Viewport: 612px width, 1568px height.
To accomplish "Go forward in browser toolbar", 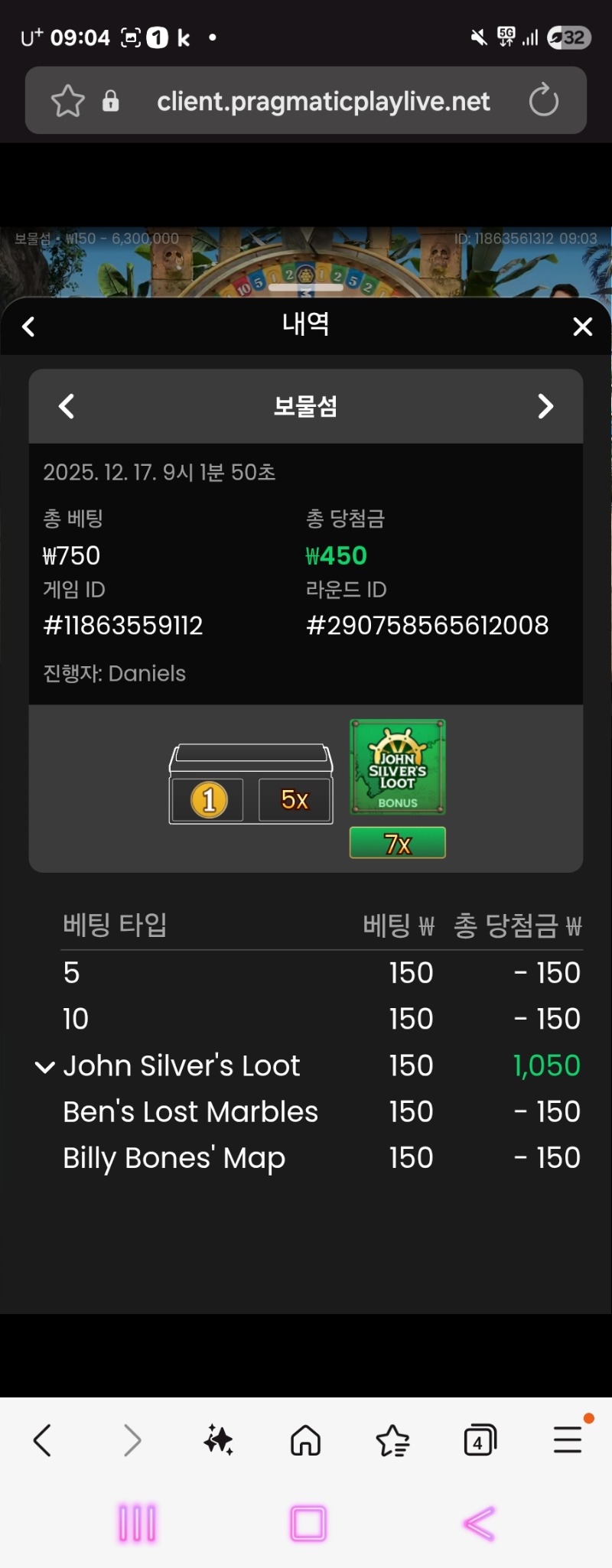I will click(132, 1440).
